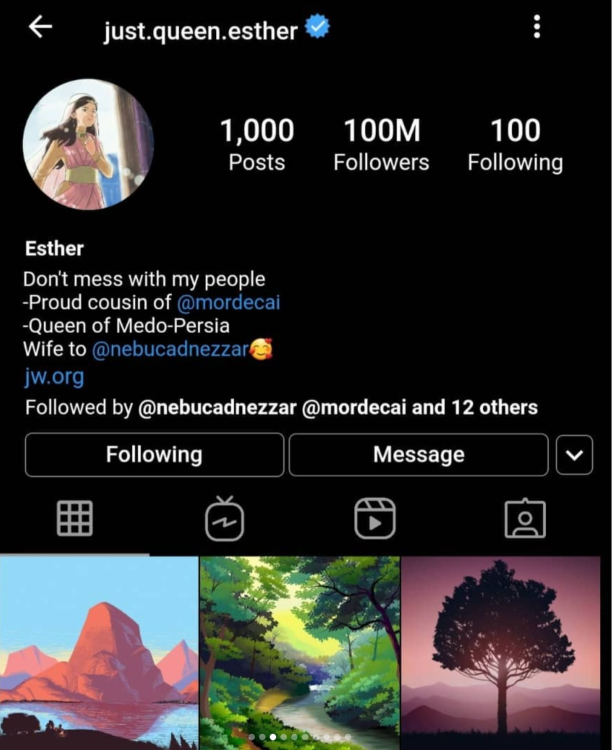Open the green forest stream post
612x750 pixels.
point(300,652)
